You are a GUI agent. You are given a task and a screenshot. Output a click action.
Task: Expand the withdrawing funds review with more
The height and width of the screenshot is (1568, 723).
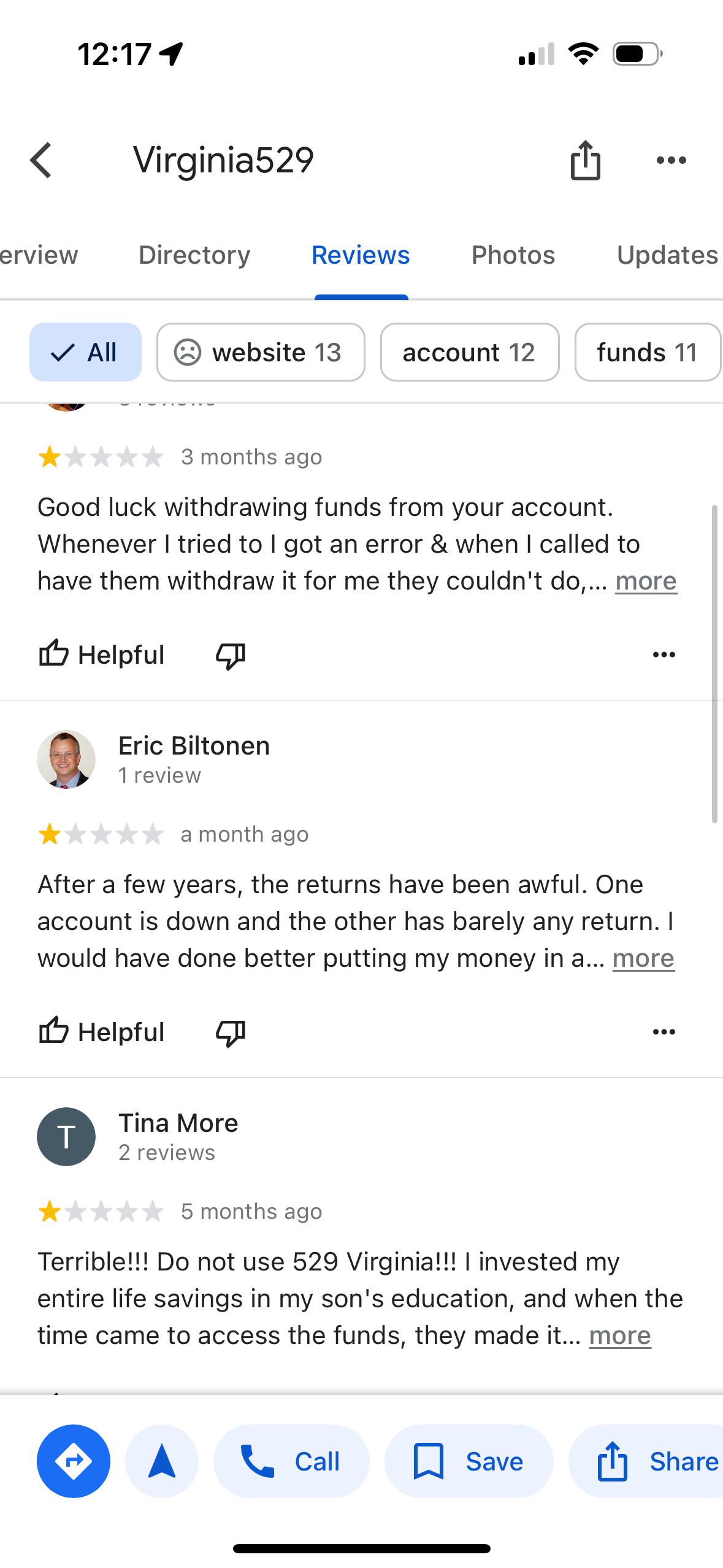coord(646,581)
